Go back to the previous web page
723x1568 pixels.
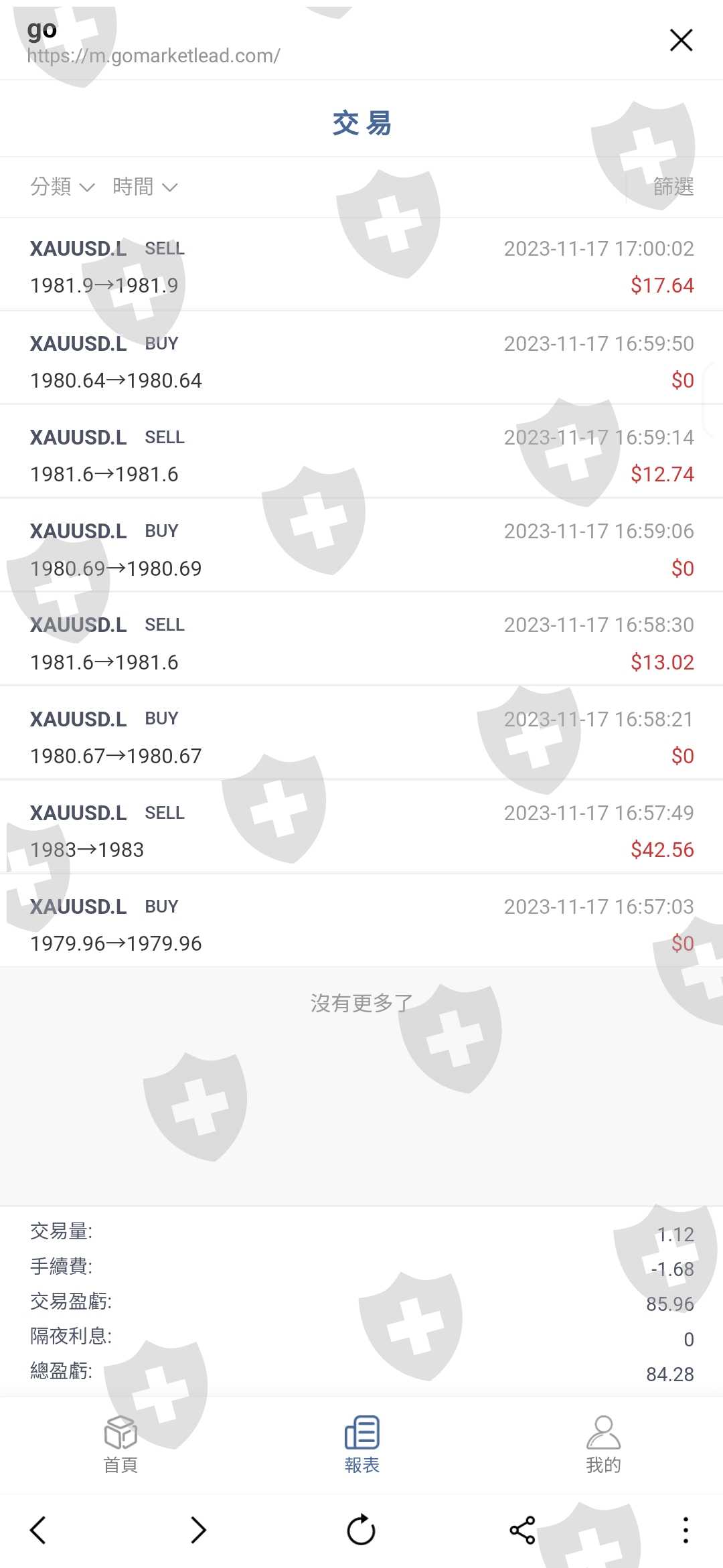(x=38, y=1530)
